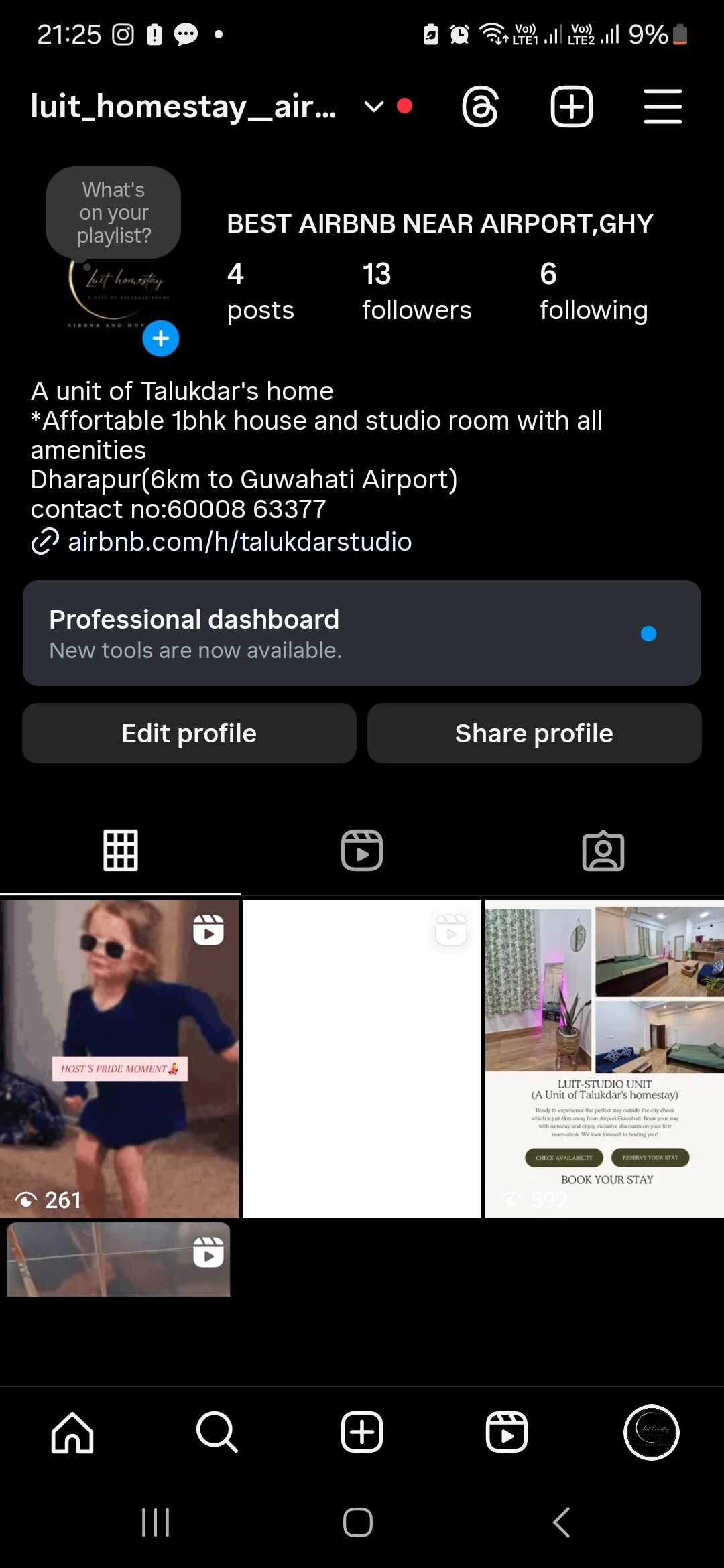This screenshot has height=1568, width=724.
Task: Go back with the system back button
Action: pos(562,1522)
